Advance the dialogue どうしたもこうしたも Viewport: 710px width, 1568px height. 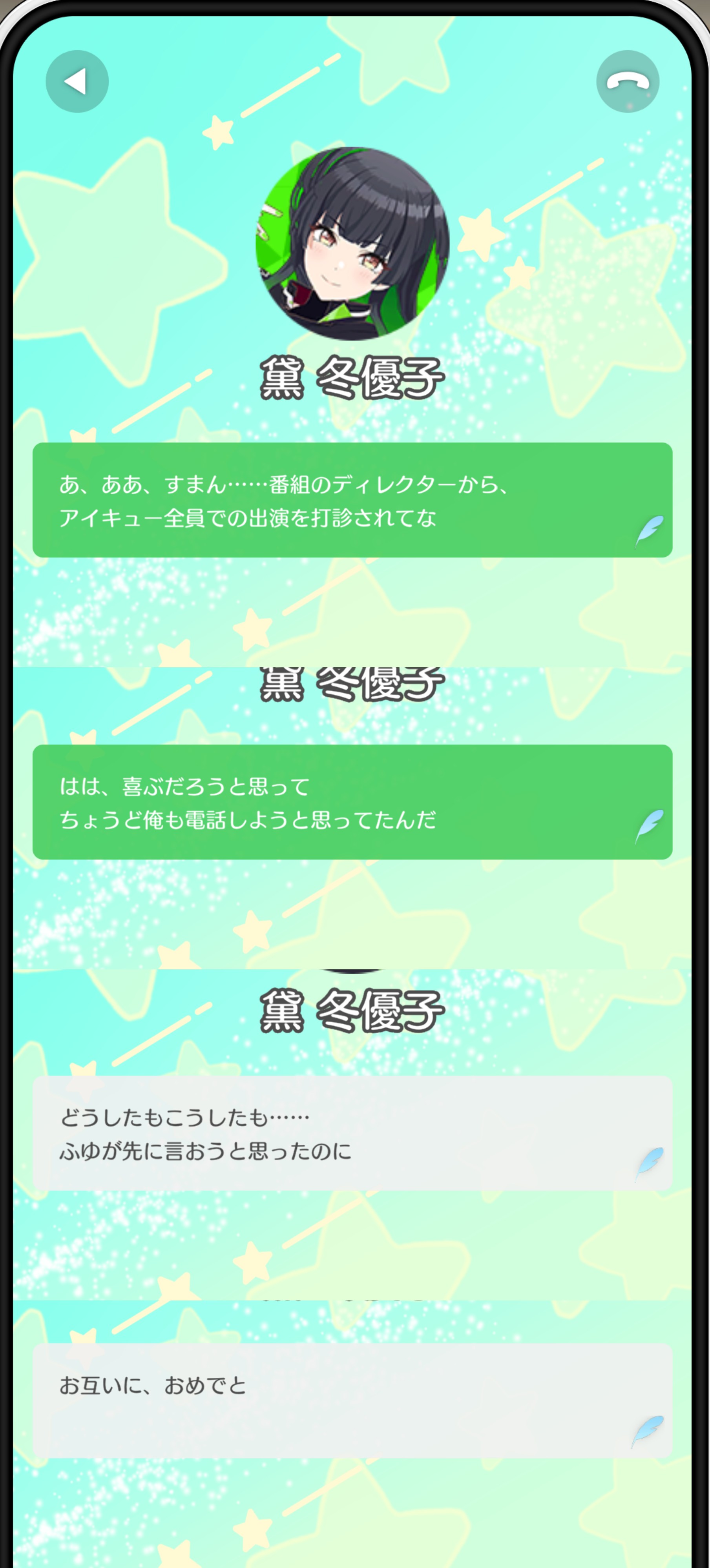pos(352,1133)
